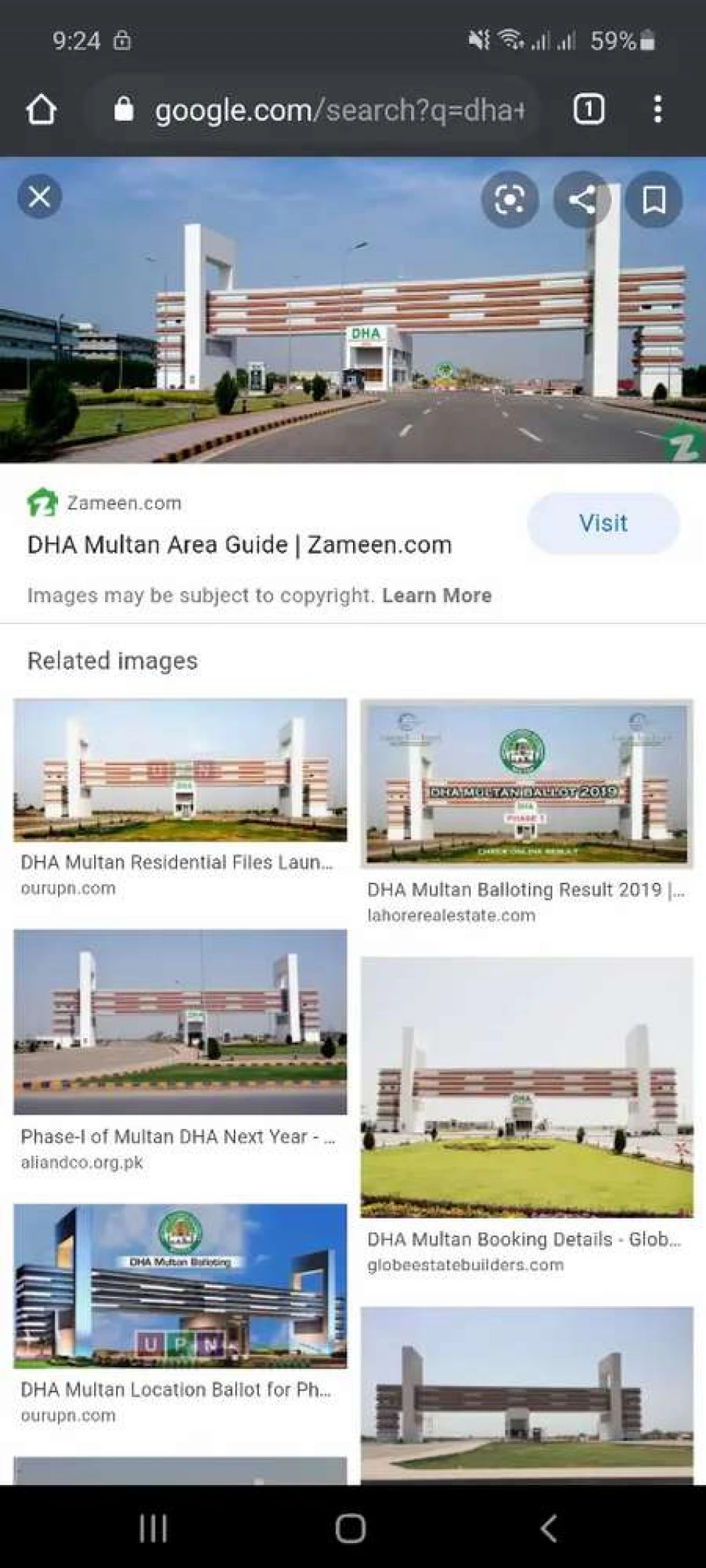This screenshot has width=706, height=1568.
Task: Save image to collections bookmark
Action: 654,199
